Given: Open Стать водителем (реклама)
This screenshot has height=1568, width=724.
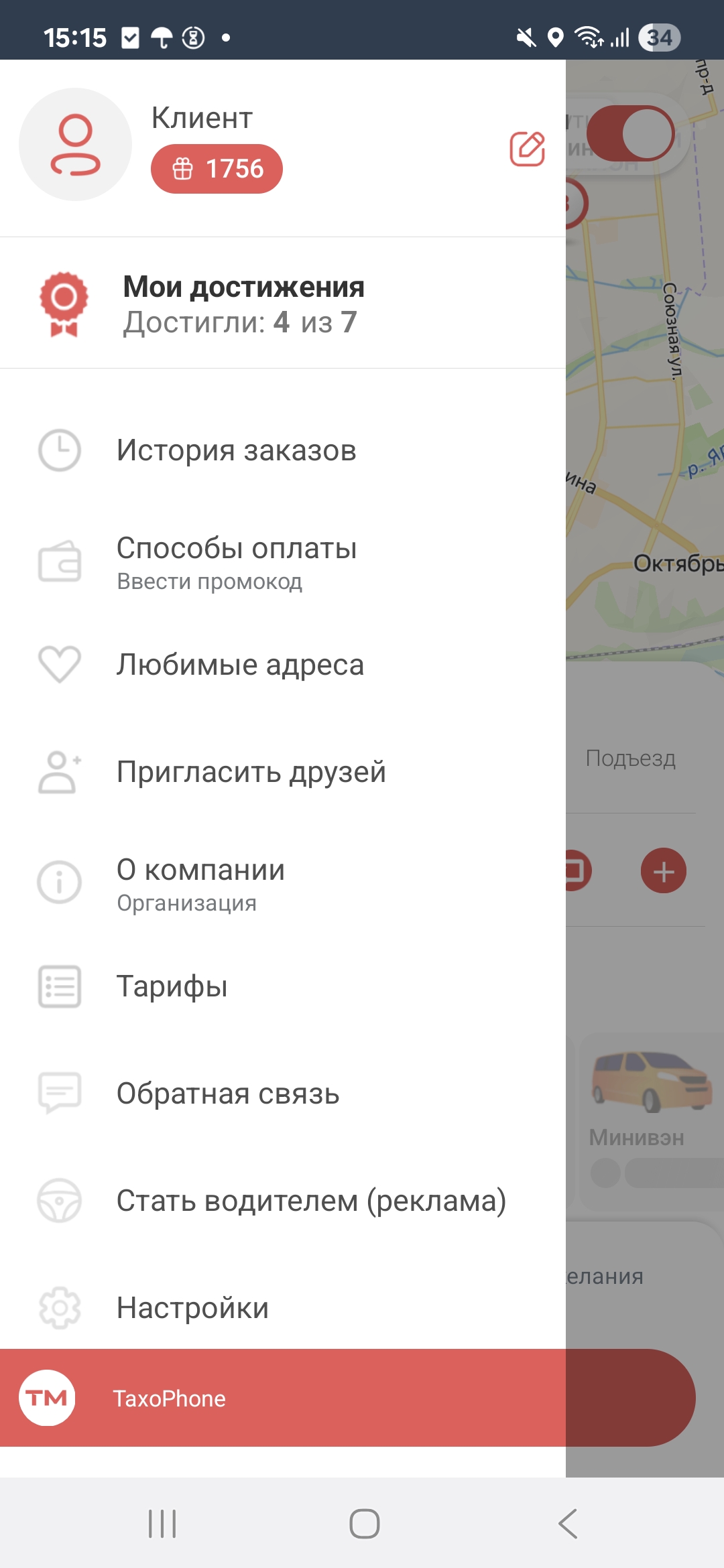Looking at the screenshot, I should point(311,1201).
